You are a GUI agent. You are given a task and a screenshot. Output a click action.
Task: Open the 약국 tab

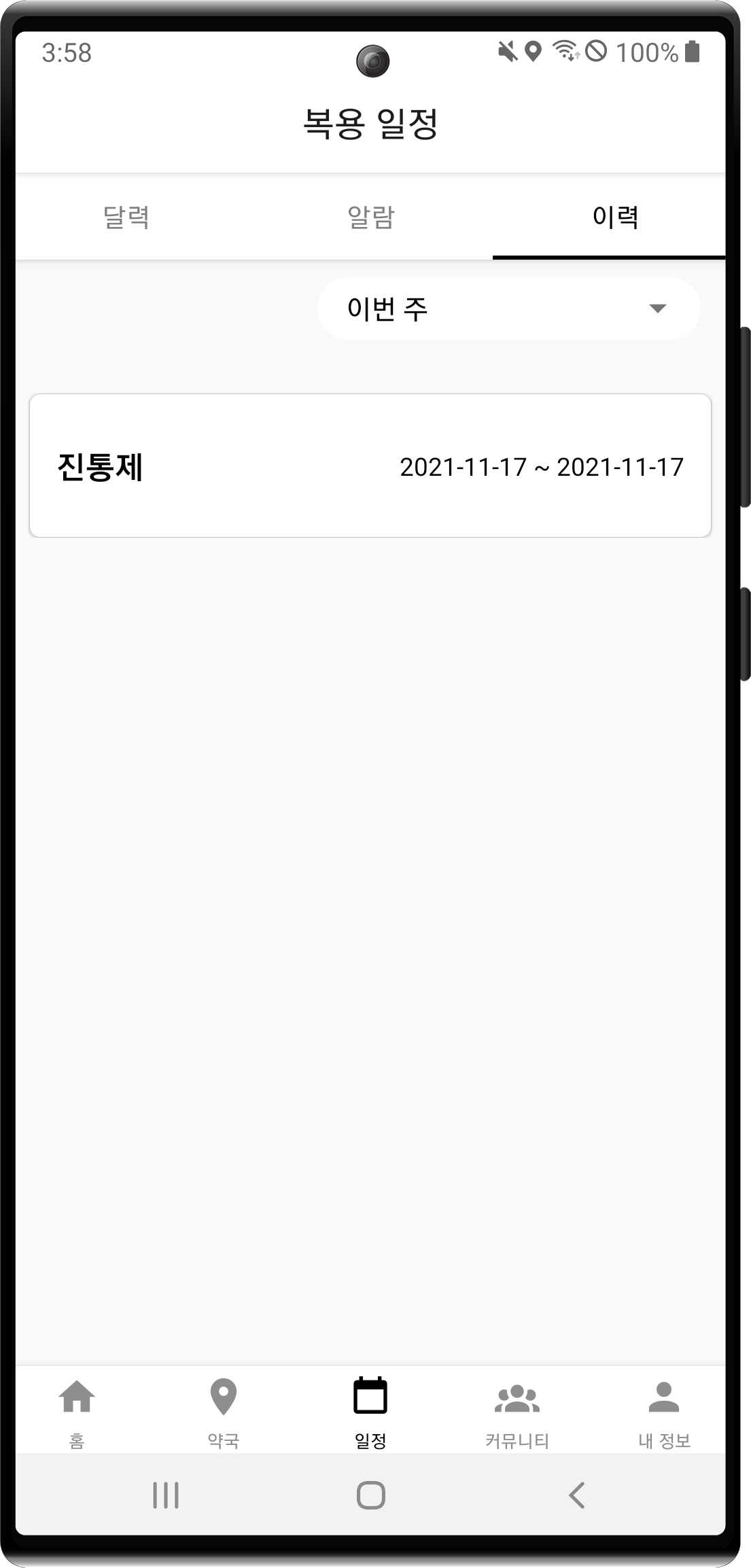click(x=224, y=1412)
